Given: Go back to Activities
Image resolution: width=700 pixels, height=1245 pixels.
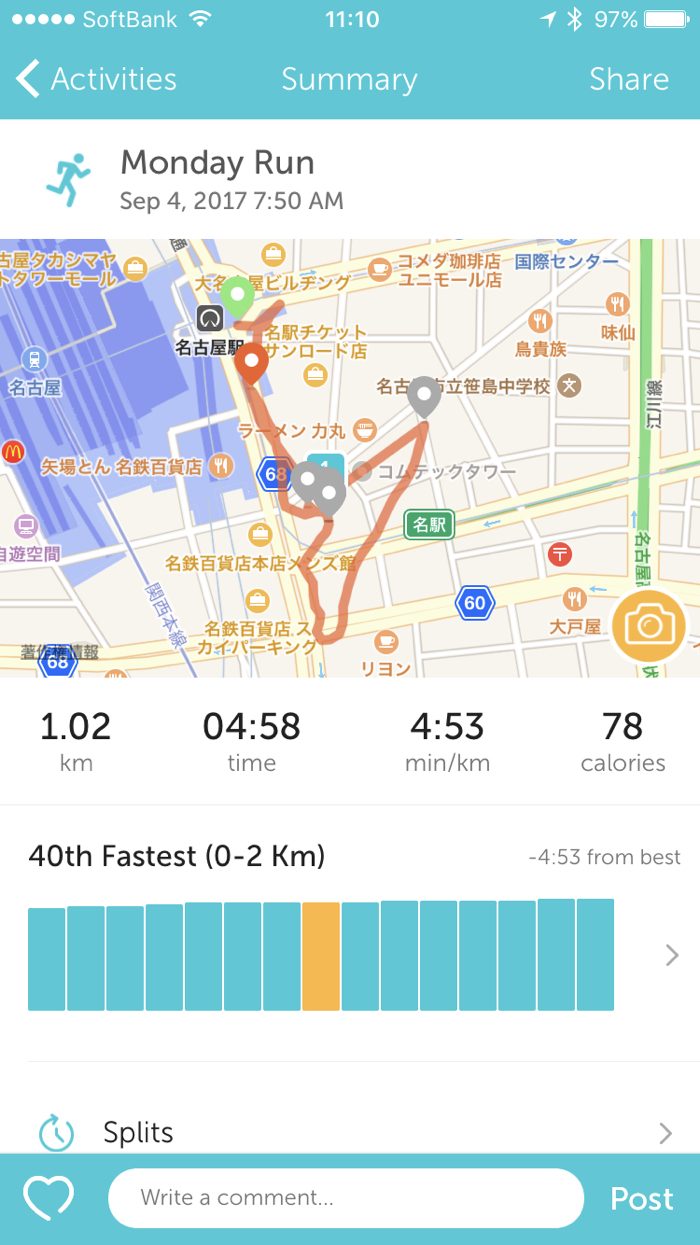Looking at the screenshot, I should [96, 79].
